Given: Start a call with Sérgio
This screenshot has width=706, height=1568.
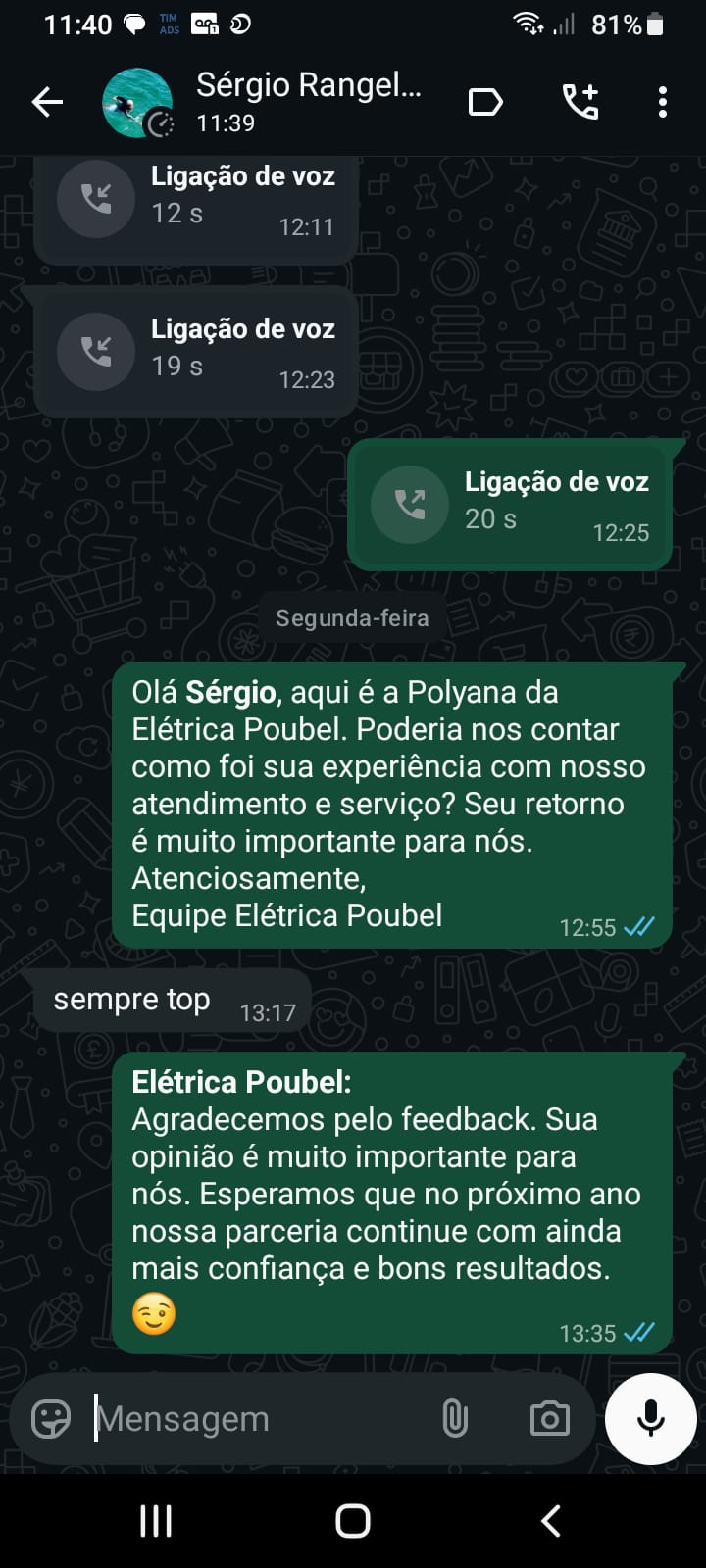Looking at the screenshot, I should pyautogui.click(x=580, y=102).
